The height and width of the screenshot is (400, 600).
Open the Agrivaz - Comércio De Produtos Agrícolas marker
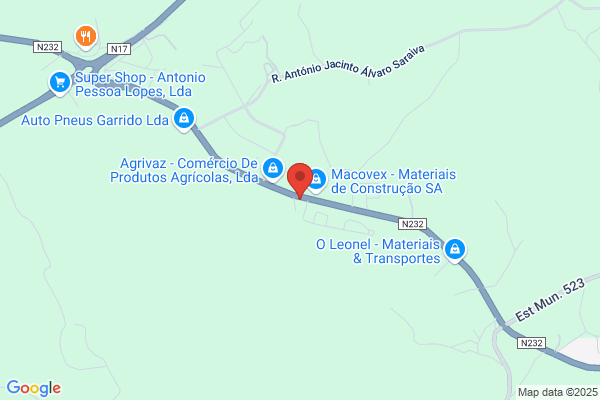273,169
